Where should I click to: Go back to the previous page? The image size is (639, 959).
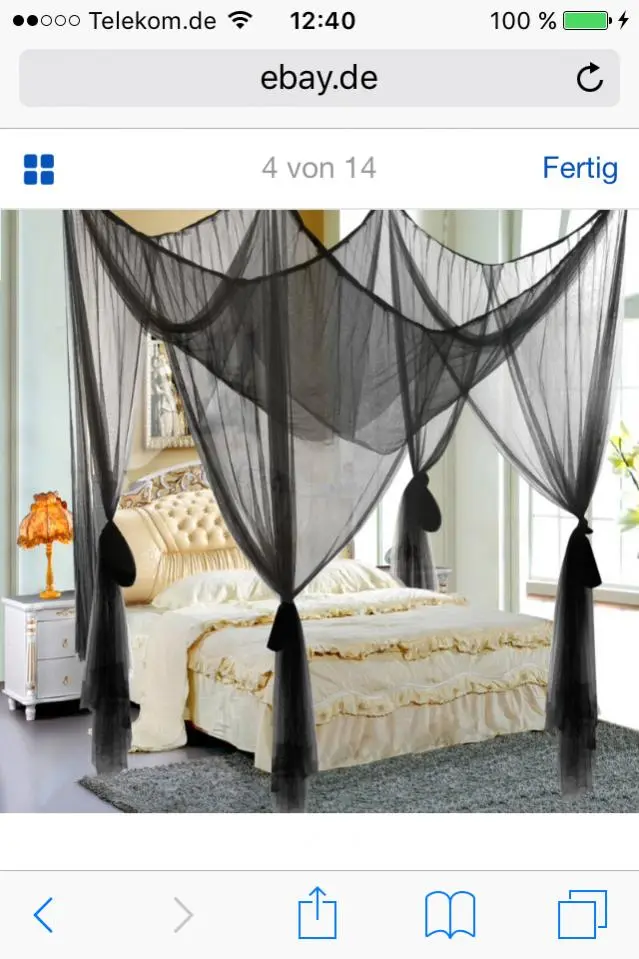click(x=43, y=914)
